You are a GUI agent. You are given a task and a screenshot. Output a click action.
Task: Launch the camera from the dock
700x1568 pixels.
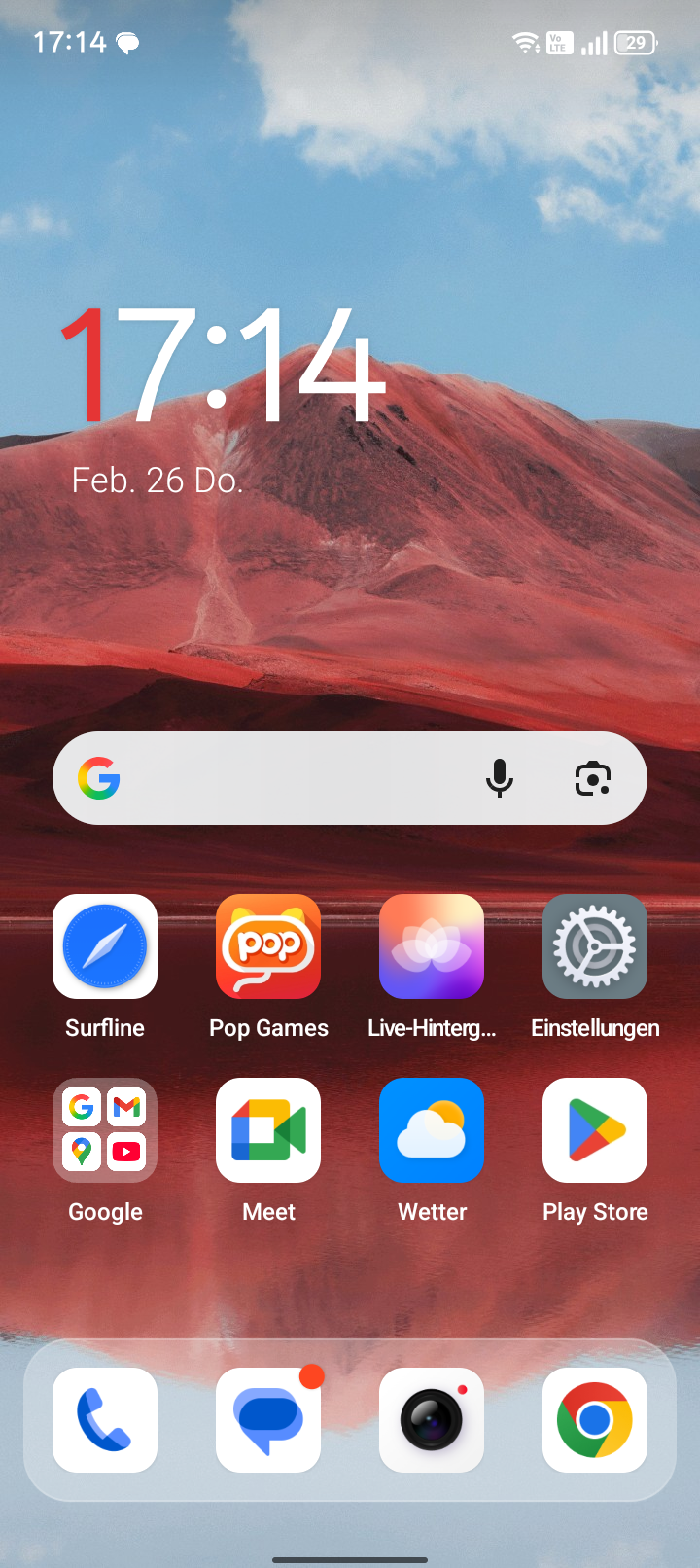pyautogui.click(x=432, y=1420)
